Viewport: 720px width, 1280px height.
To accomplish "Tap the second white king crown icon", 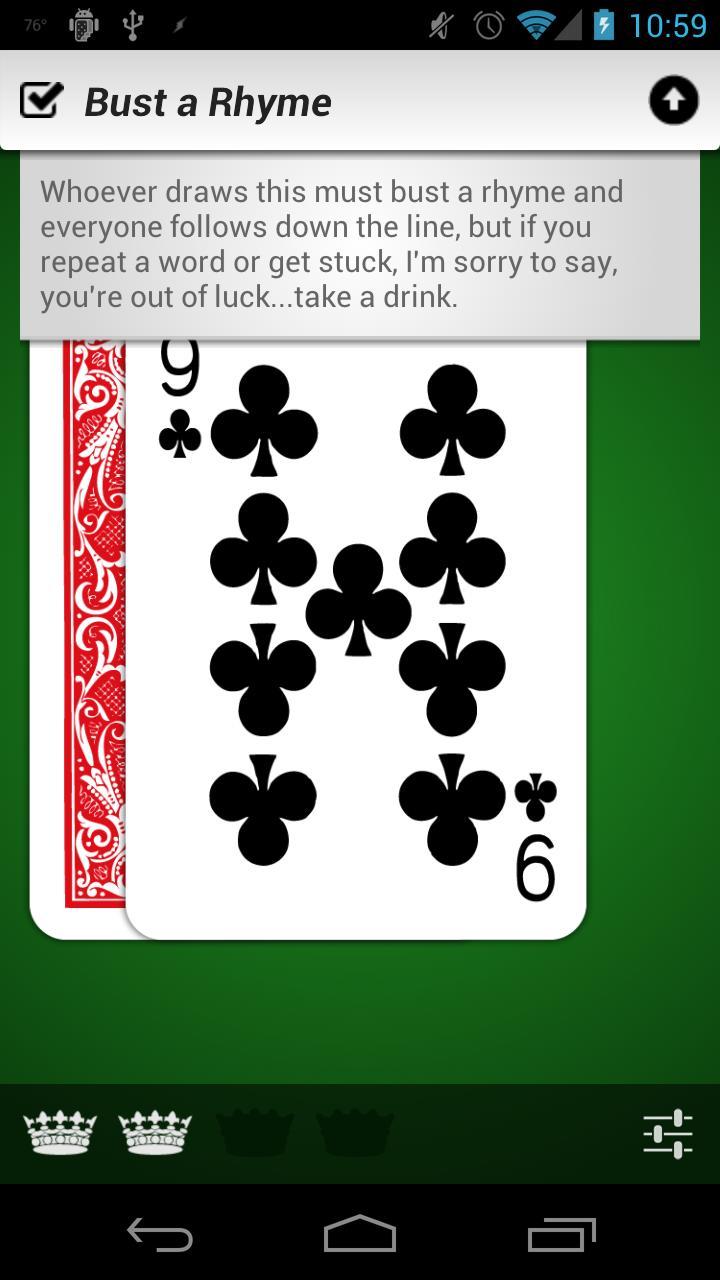I will tap(157, 1133).
